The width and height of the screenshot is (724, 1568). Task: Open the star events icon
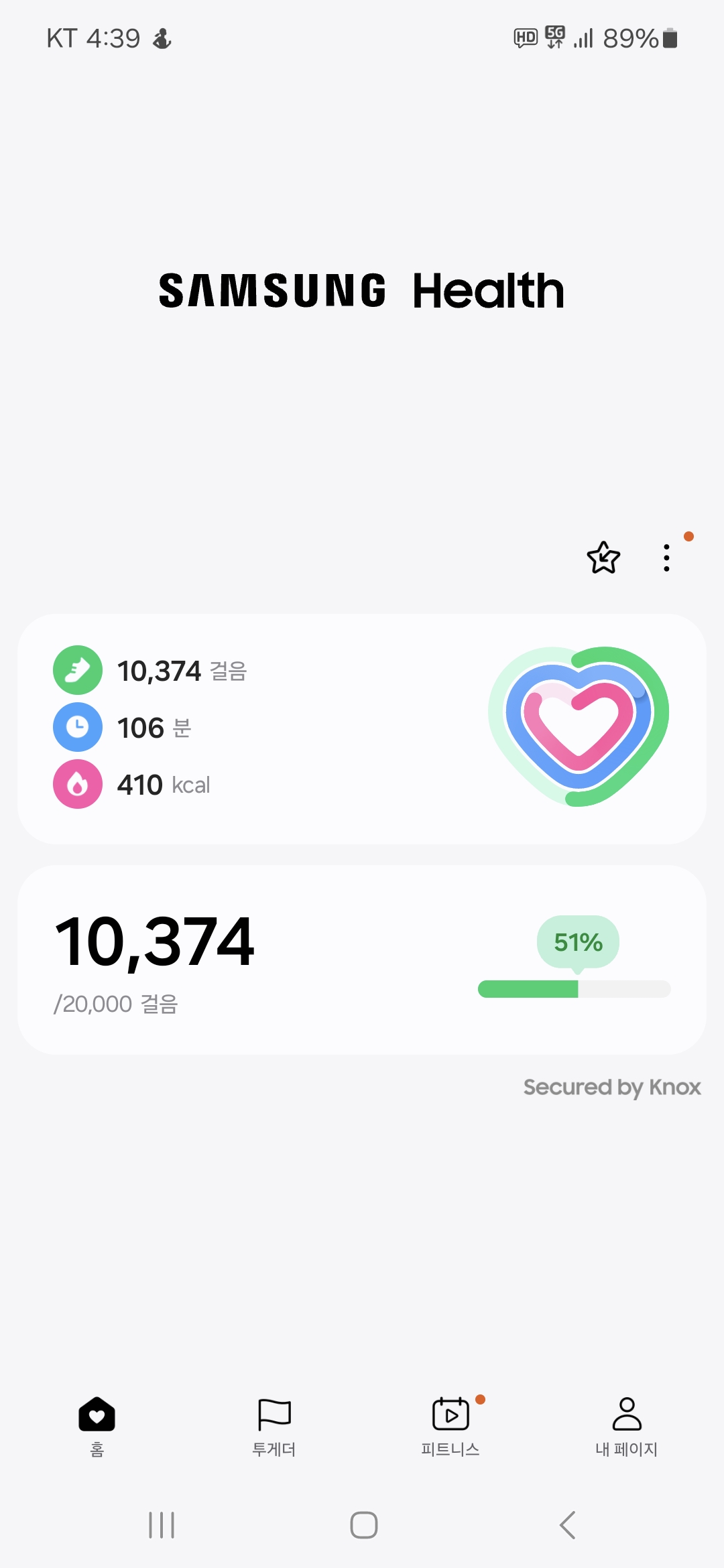click(x=603, y=558)
